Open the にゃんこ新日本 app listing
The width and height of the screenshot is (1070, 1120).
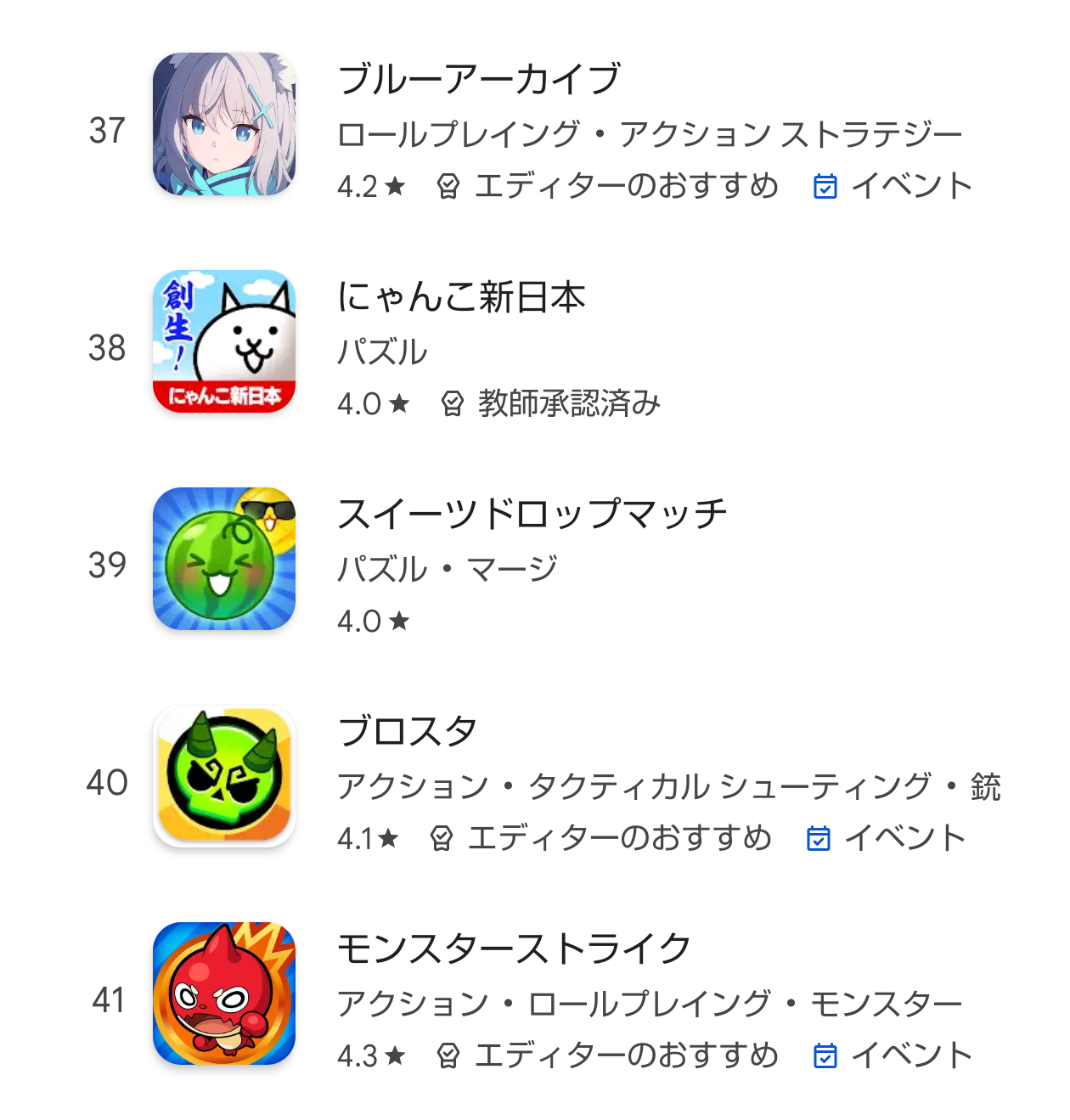[x=461, y=298]
